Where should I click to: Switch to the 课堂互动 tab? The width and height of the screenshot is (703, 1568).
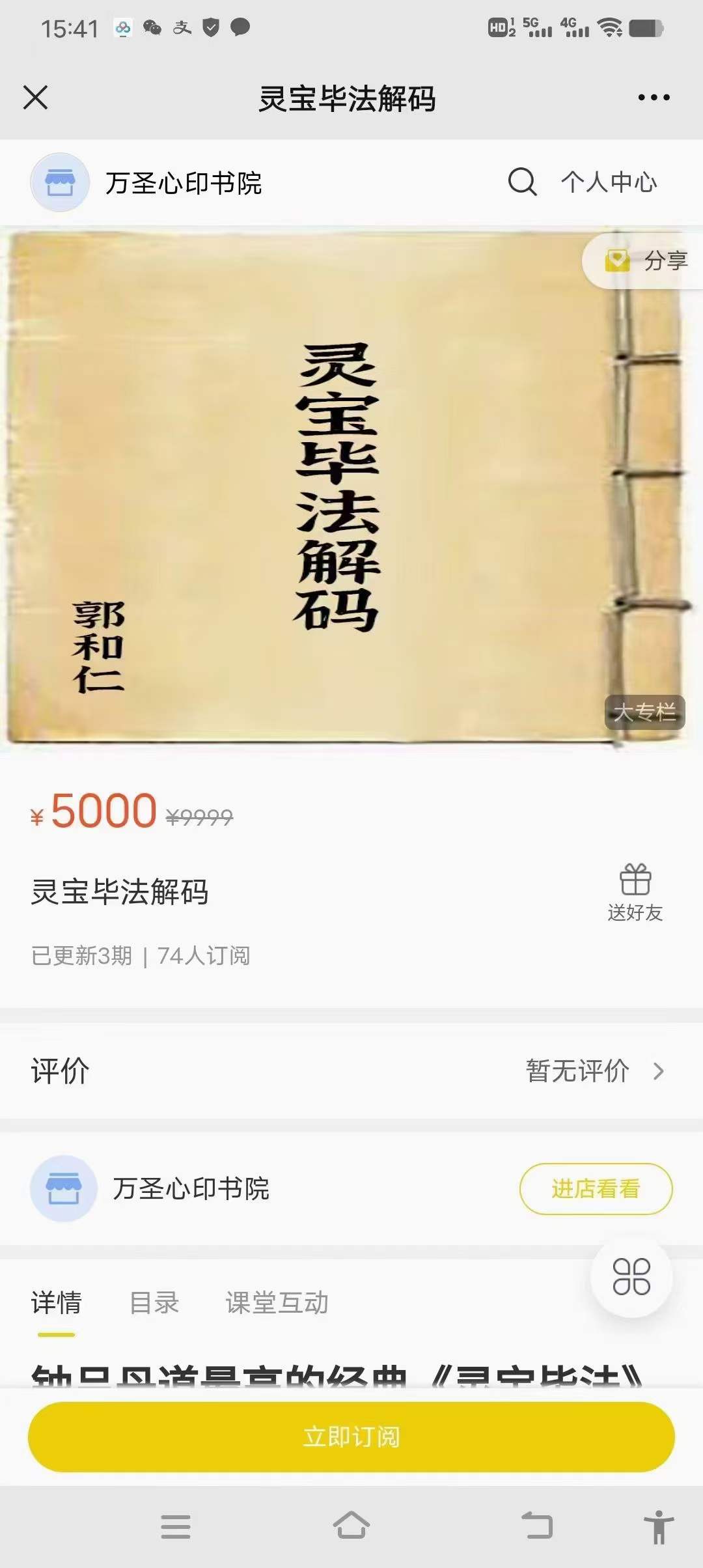pyautogui.click(x=277, y=1302)
